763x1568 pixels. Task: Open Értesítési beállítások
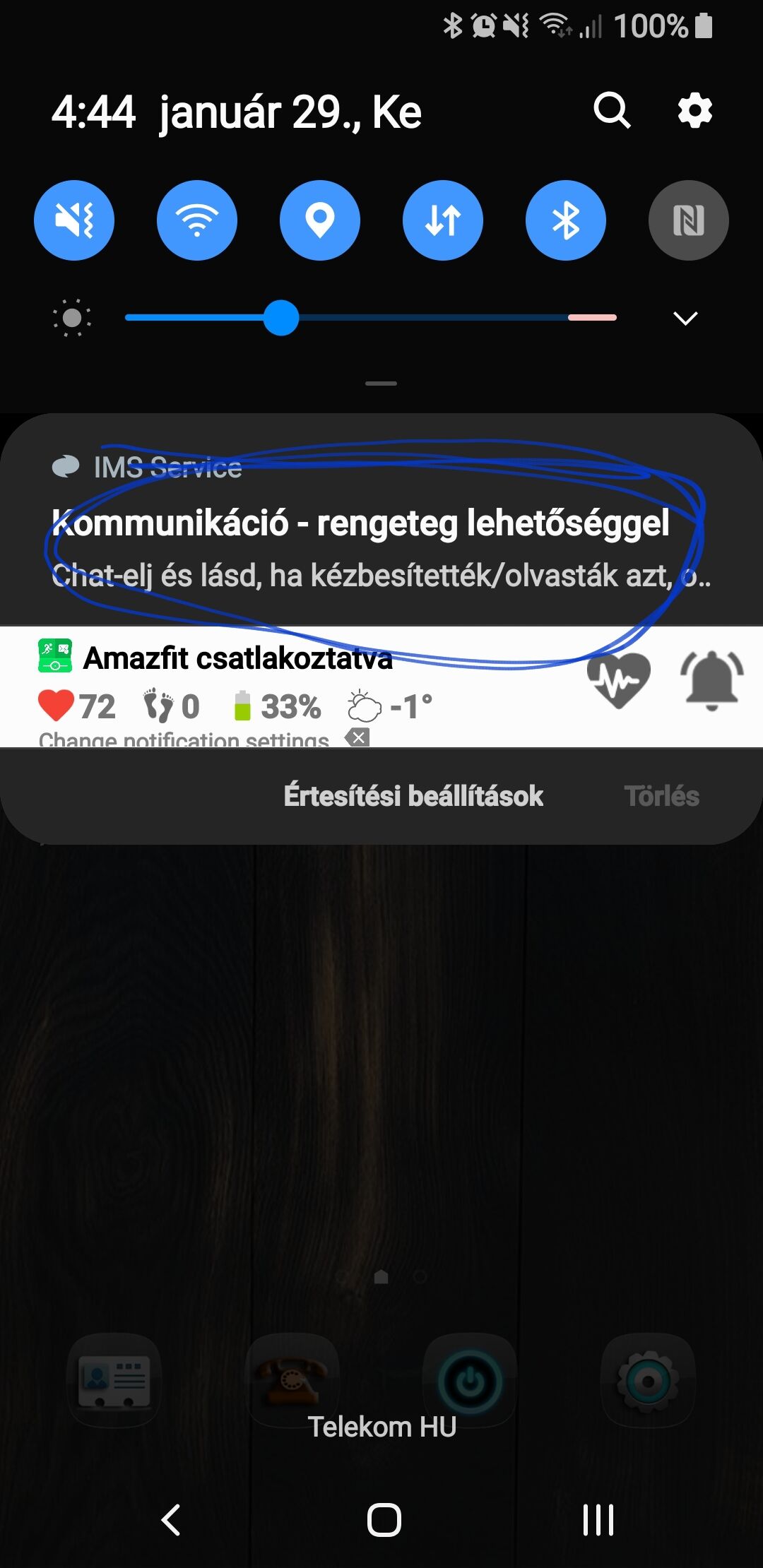tap(413, 796)
